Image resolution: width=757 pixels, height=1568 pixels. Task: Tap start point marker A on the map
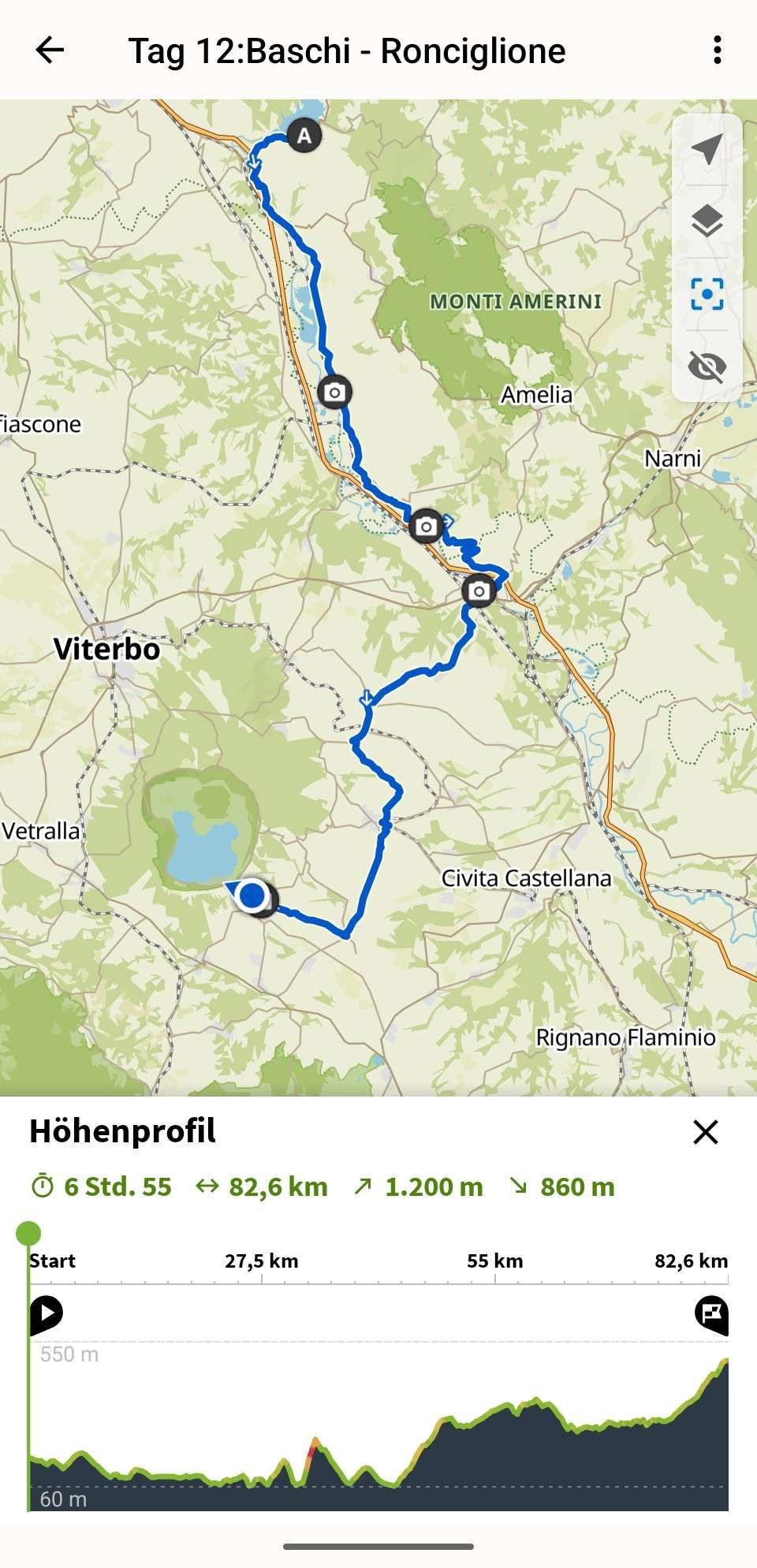[304, 136]
